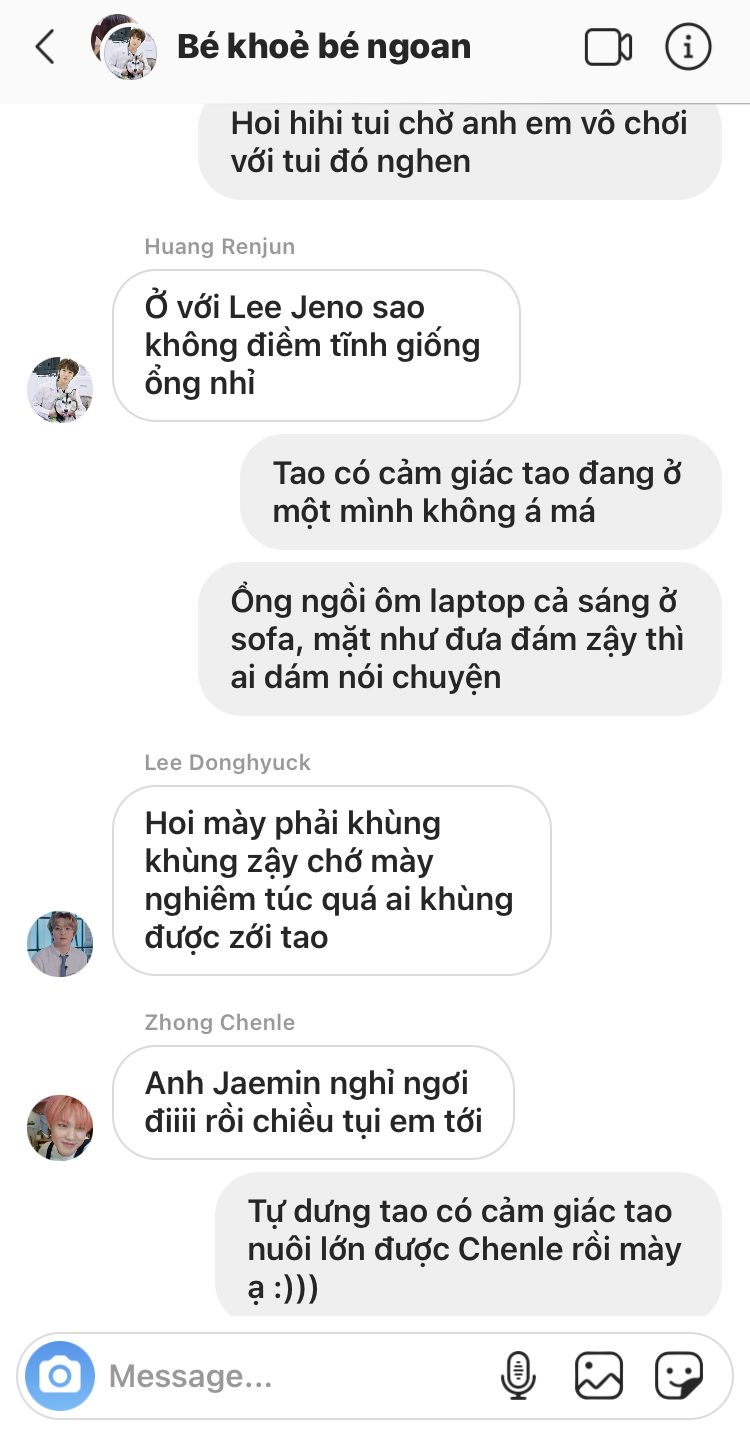View Zhong Chenle's profile picture
The width and height of the screenshot is (750, 1441).
pyautogui.click(x=60, y=1128)
